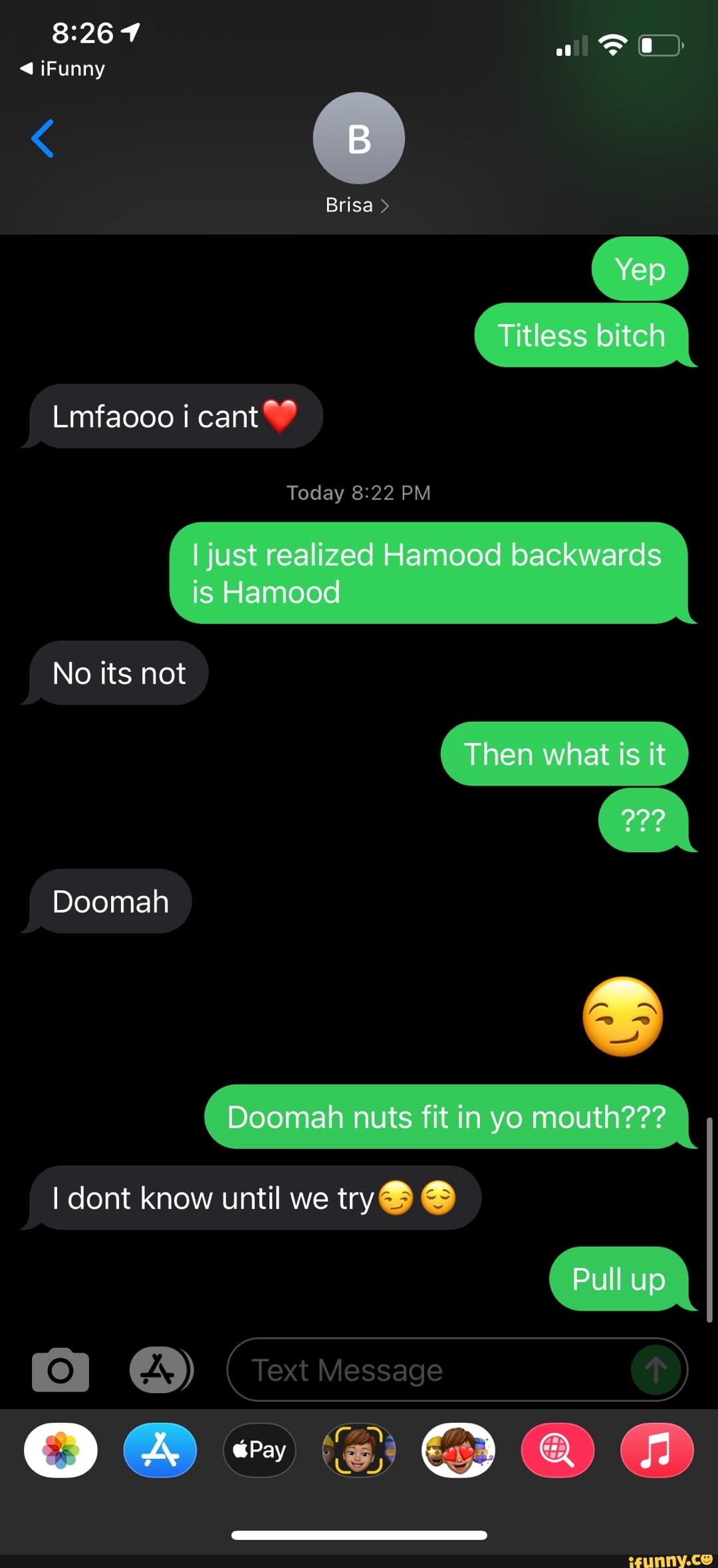Select the Photos icon in the app drawer

(60, 1450)
